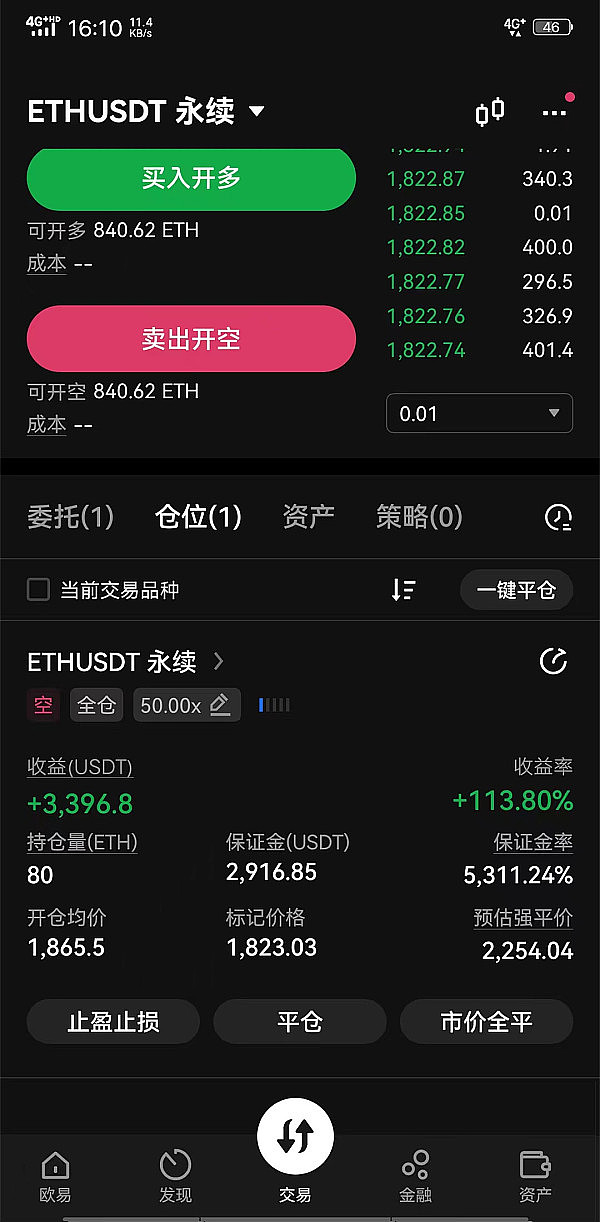Open the 金融 bottom tab
The width and height of the screenshot is (600, 1222).
click(415, 1177)
